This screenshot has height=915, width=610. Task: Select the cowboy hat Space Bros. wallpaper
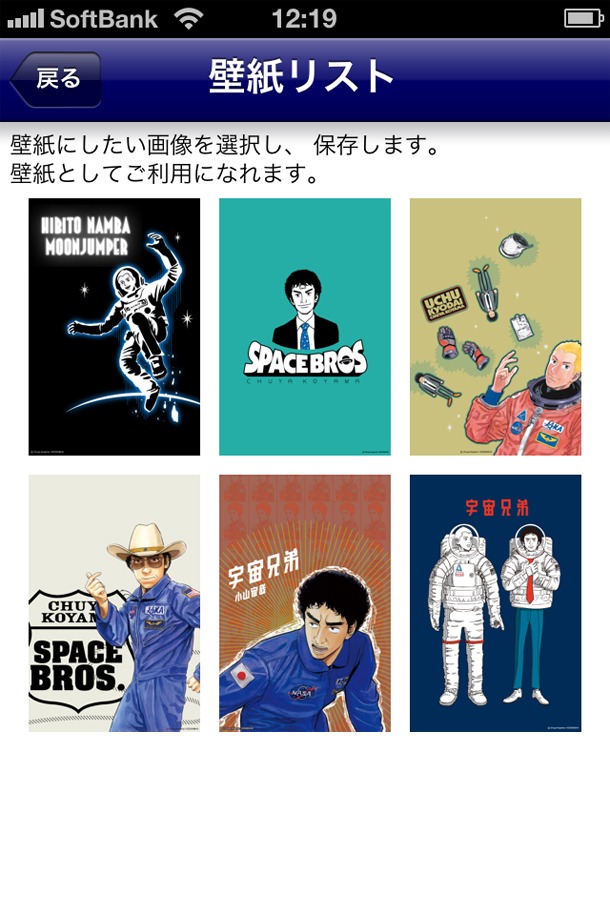[x=114, y=603]
